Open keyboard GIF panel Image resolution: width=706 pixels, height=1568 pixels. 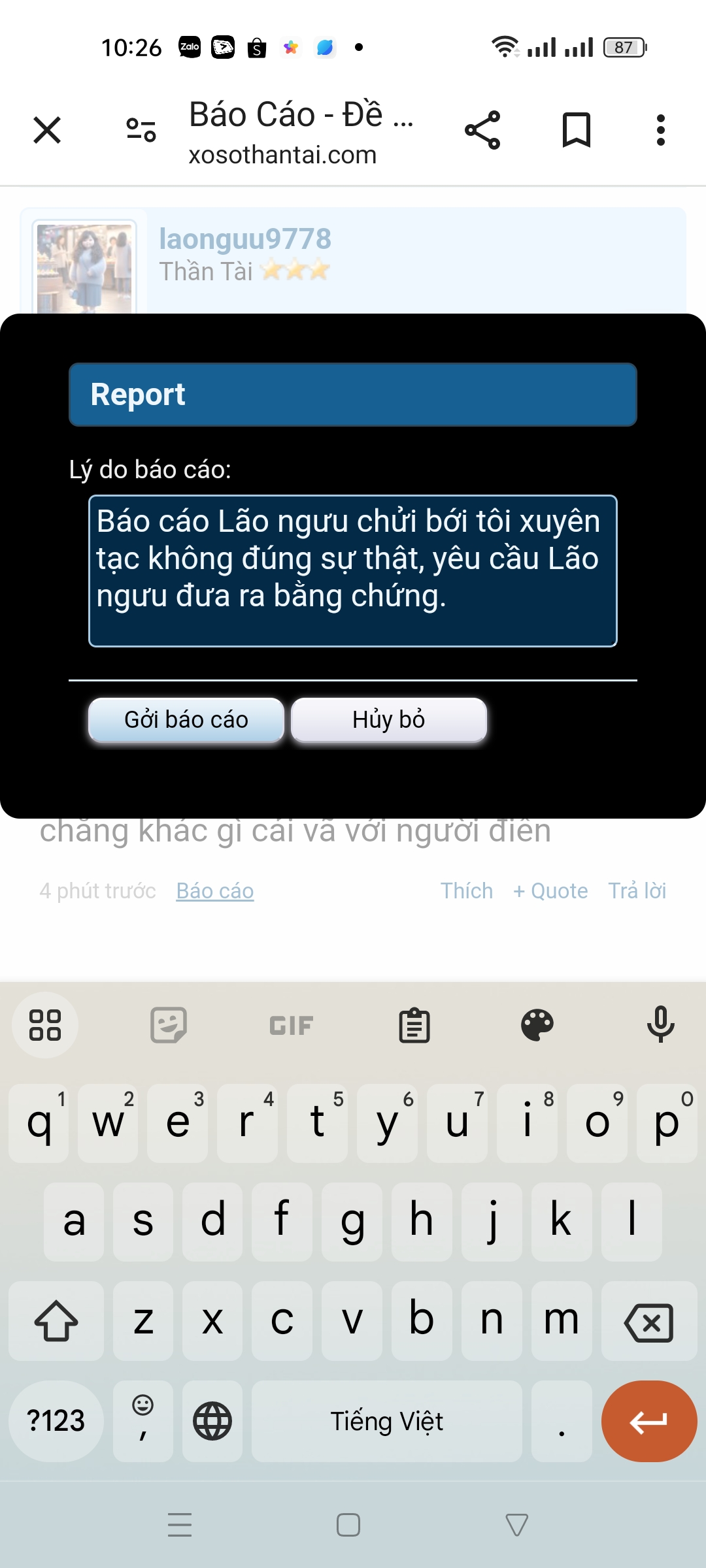pyautogui.click(x=292, y=1025)
